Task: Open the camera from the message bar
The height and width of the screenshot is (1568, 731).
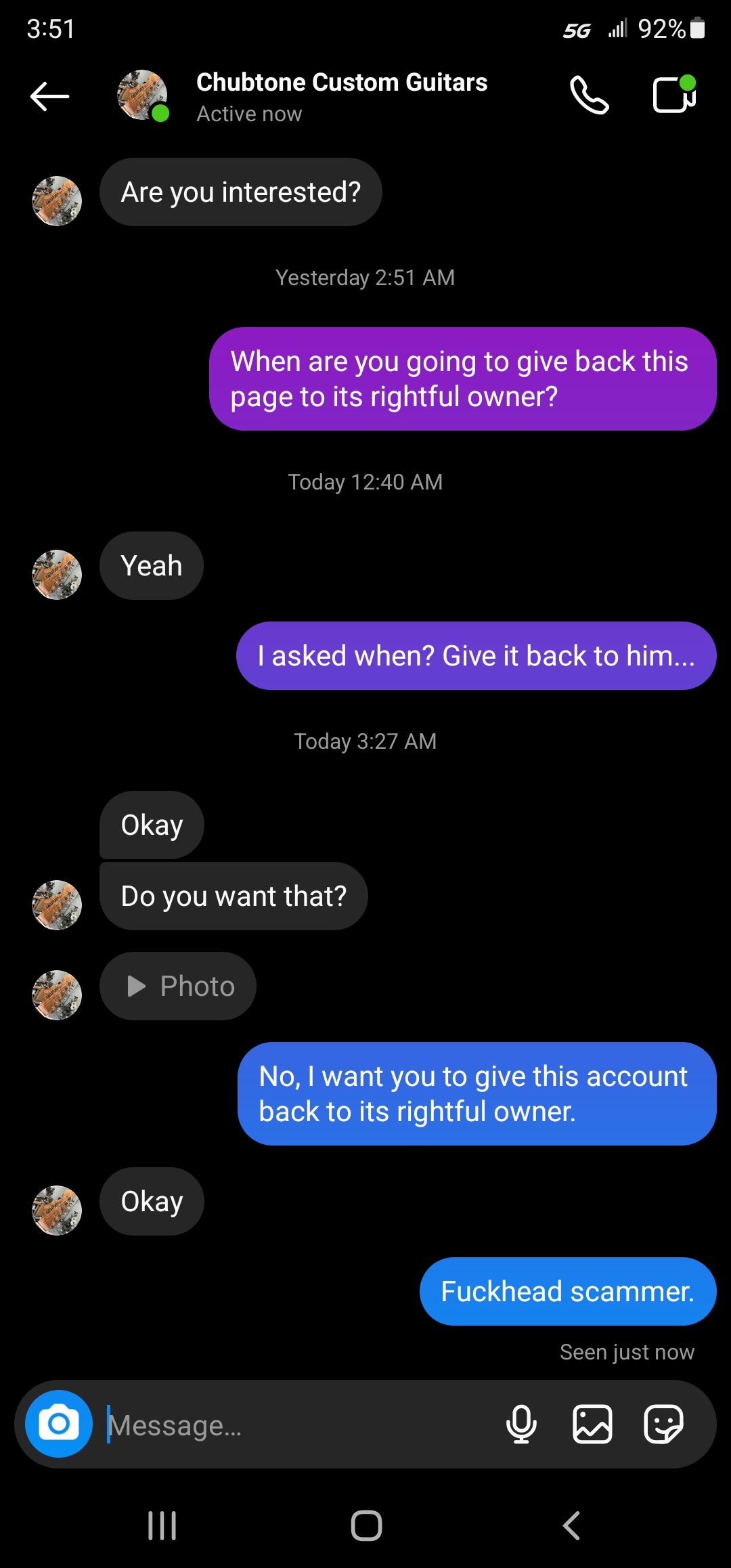Action: (59, 1424)
